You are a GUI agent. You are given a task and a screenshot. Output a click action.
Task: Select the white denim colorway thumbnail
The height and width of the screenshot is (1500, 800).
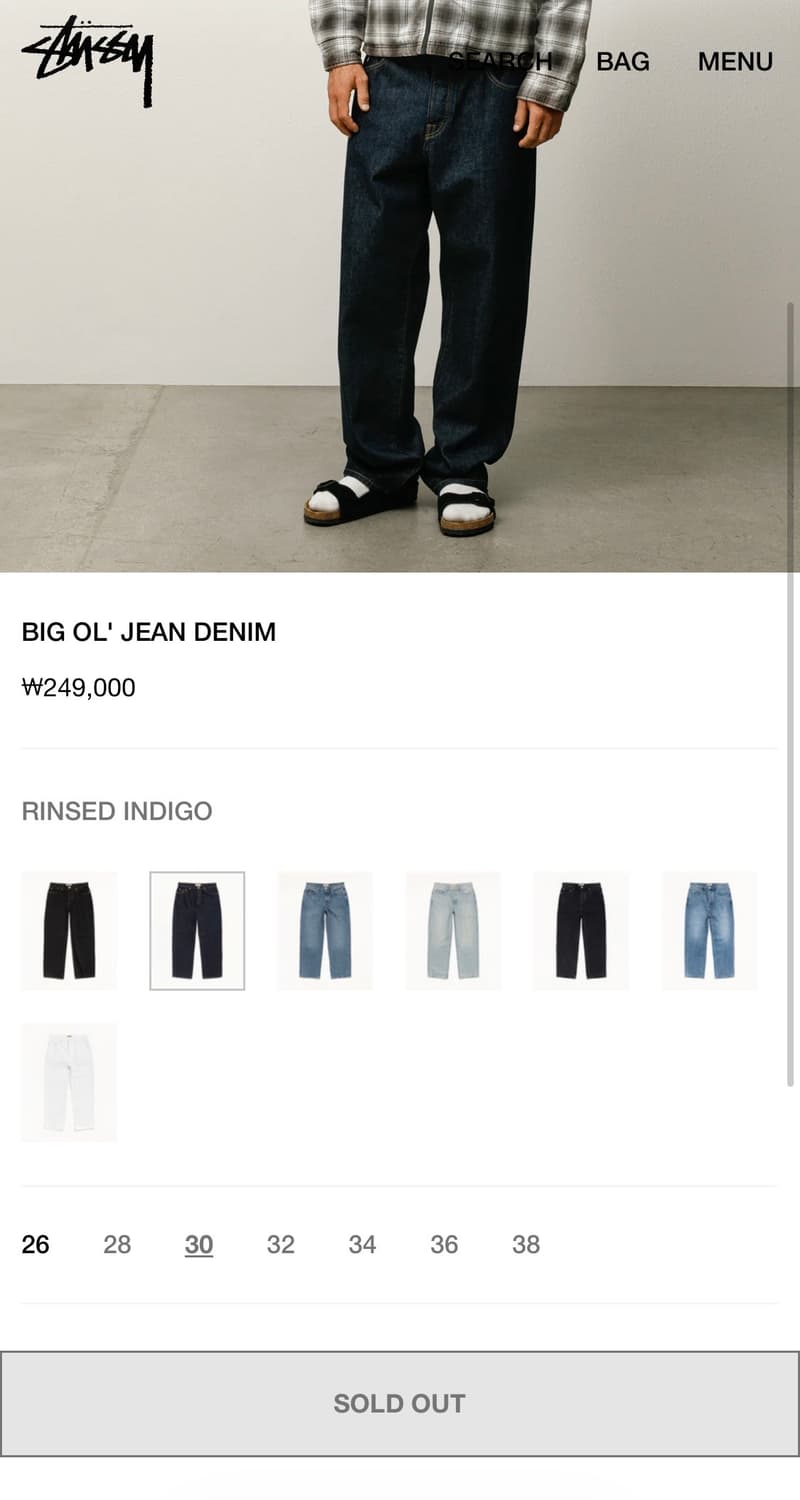(69, 1081)
